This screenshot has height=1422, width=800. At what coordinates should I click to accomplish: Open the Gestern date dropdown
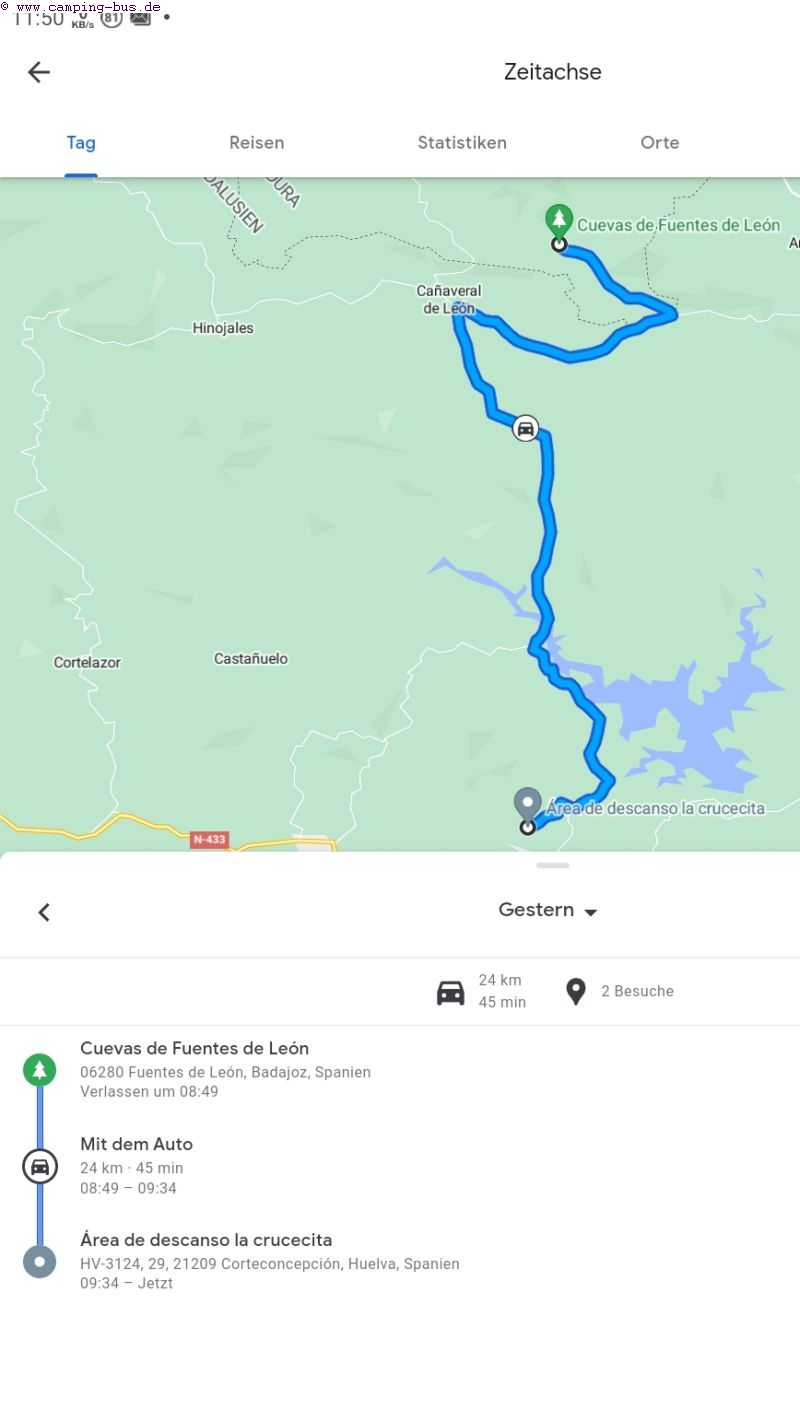coord(548,910)
